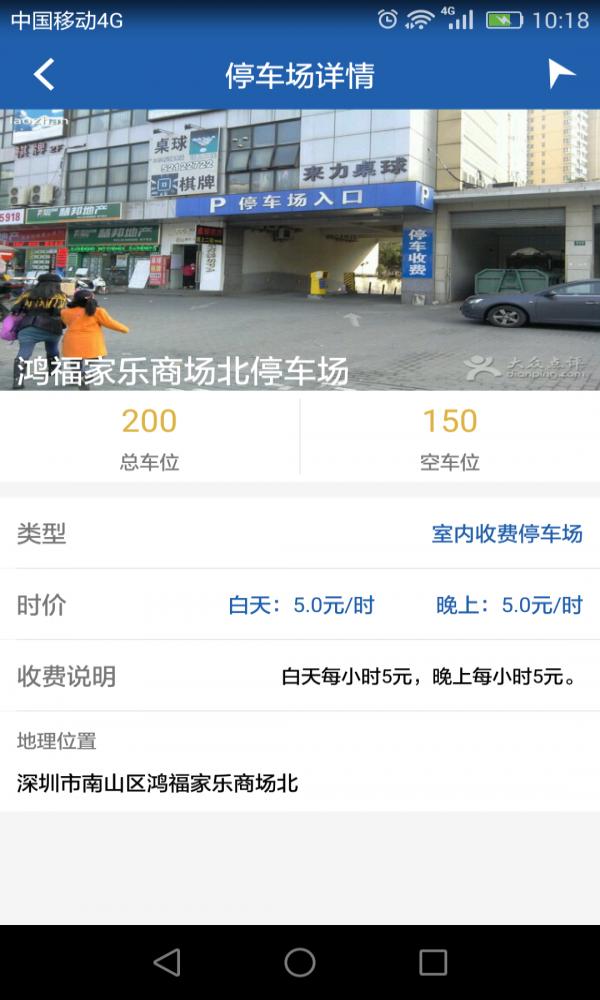Open the recent apps overview
This screenshot has height=1000, width=600.
[433, 962]
